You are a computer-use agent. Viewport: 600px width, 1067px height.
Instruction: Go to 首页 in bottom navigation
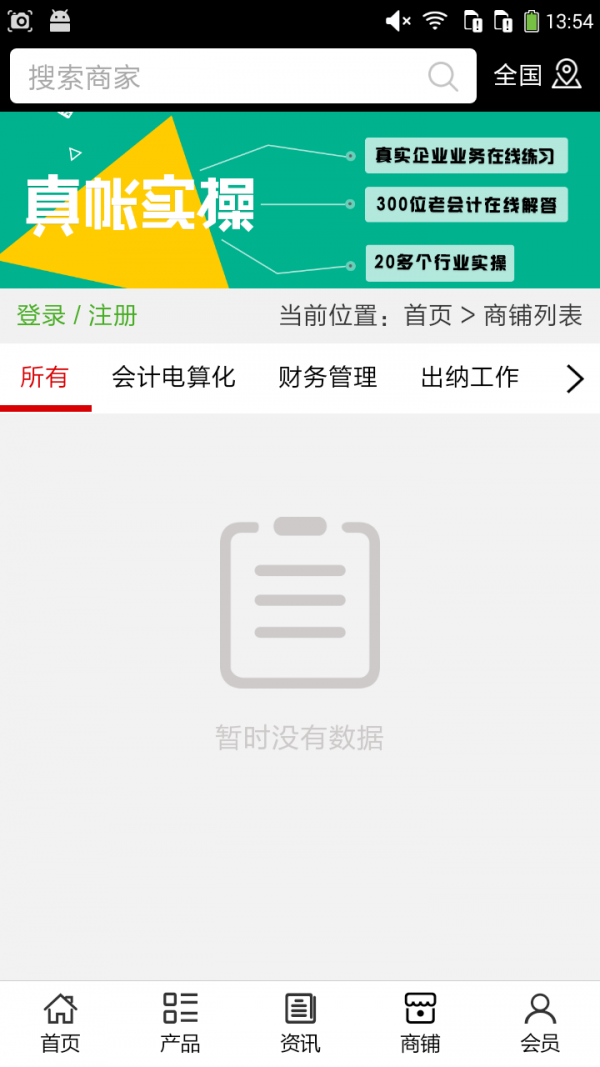60,1022
